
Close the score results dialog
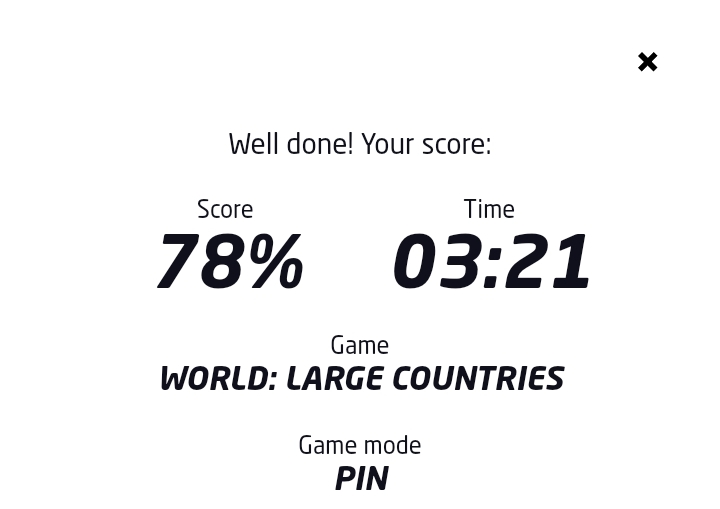pyautogui.click(x=647, y=62)
